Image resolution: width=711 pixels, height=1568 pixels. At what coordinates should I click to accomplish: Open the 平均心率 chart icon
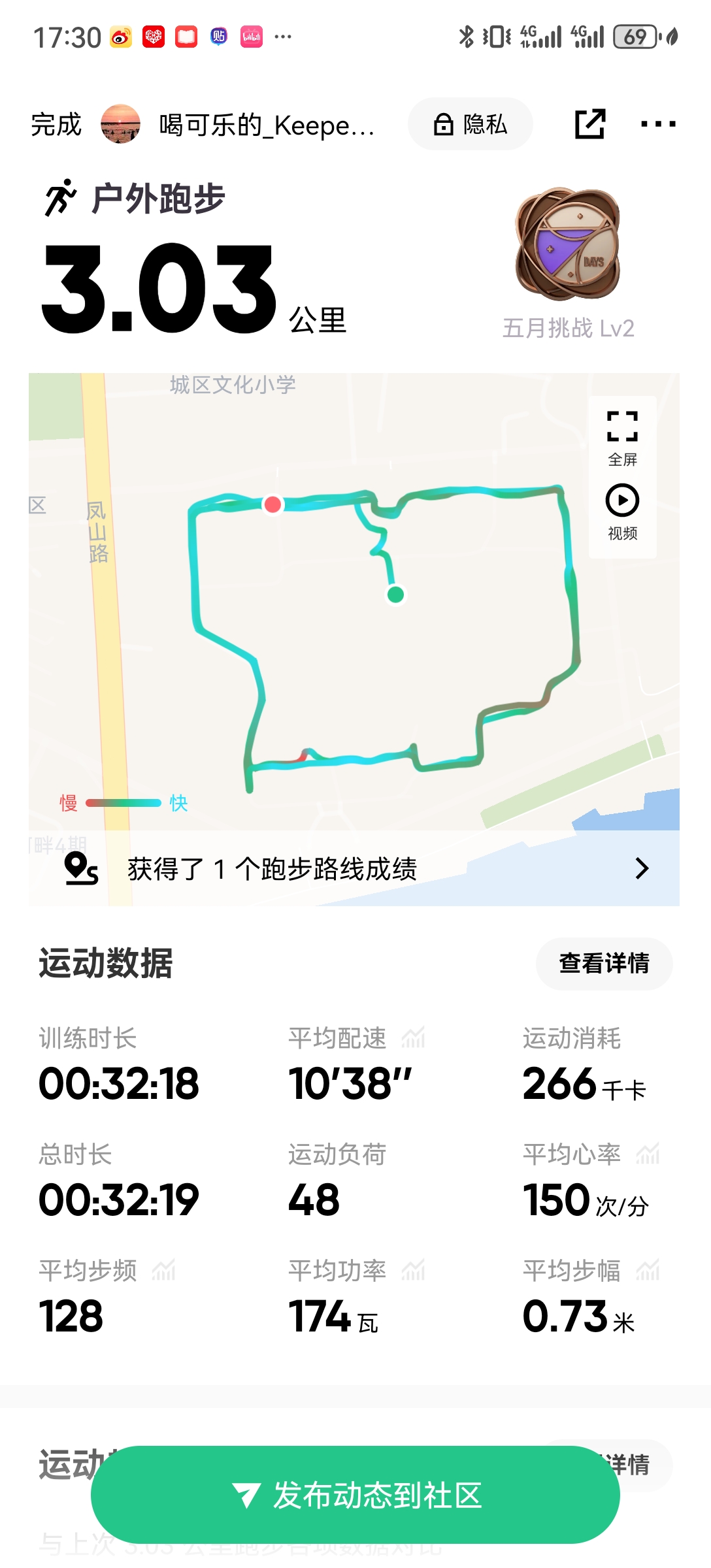648,1154
